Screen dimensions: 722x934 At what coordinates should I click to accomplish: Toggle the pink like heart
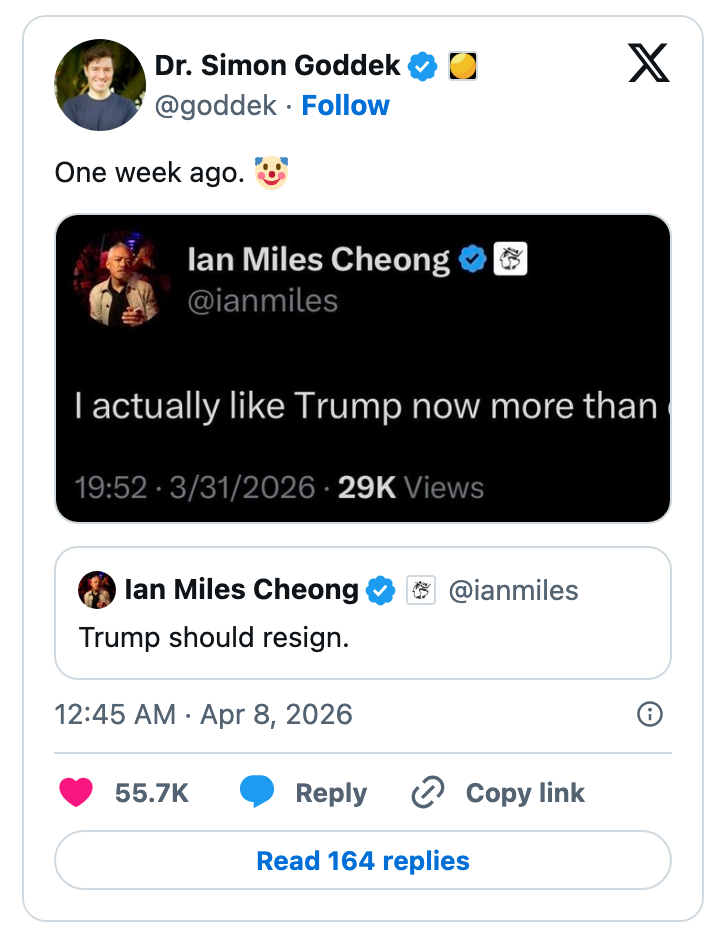click(x=78, y=792)
